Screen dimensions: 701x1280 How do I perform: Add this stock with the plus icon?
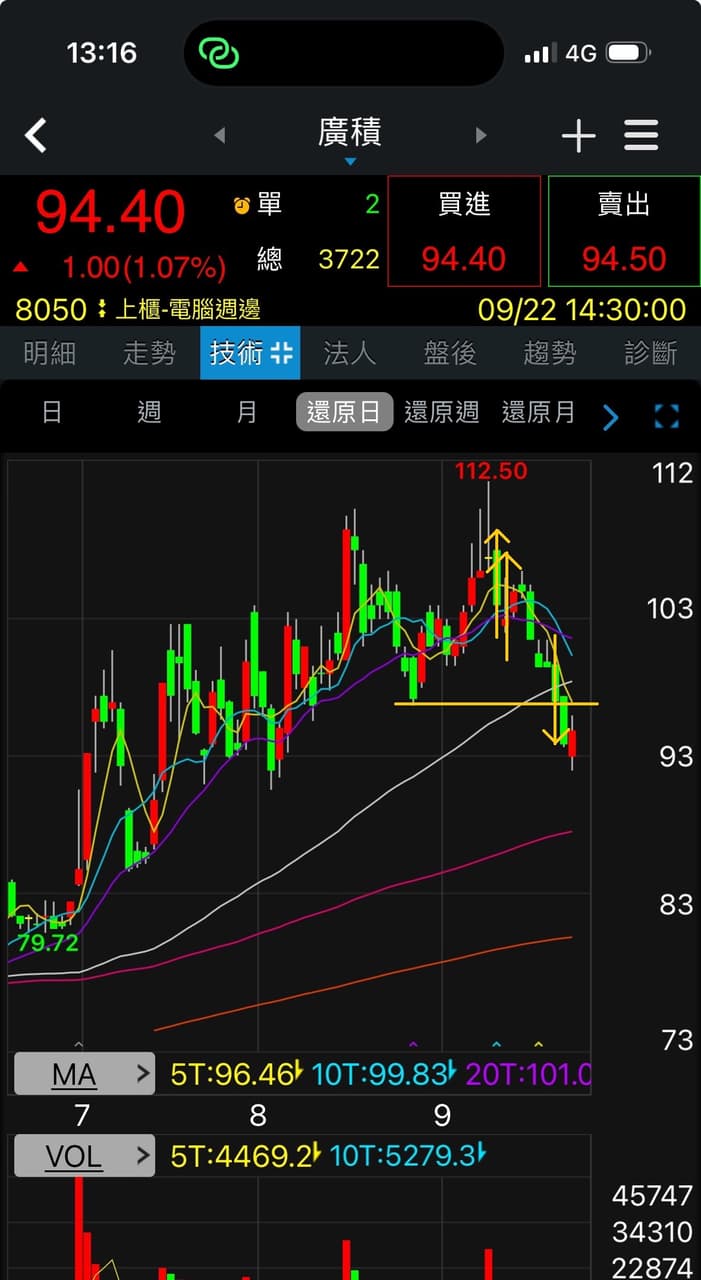coord(578,136)
